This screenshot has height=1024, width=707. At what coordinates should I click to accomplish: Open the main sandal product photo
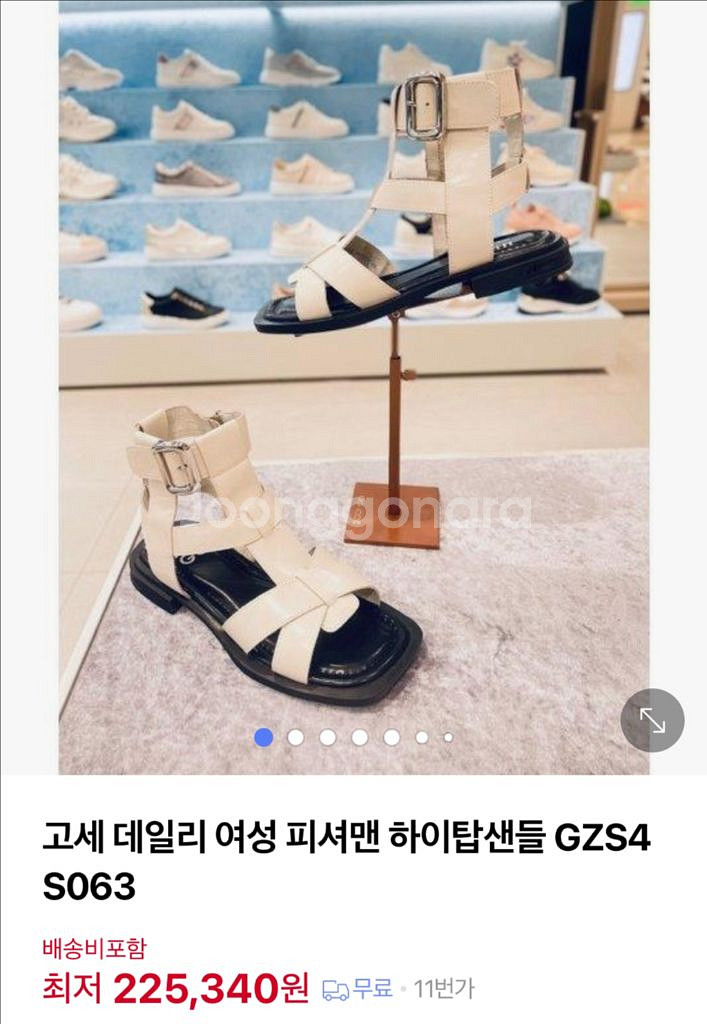[x=354, y=387]
